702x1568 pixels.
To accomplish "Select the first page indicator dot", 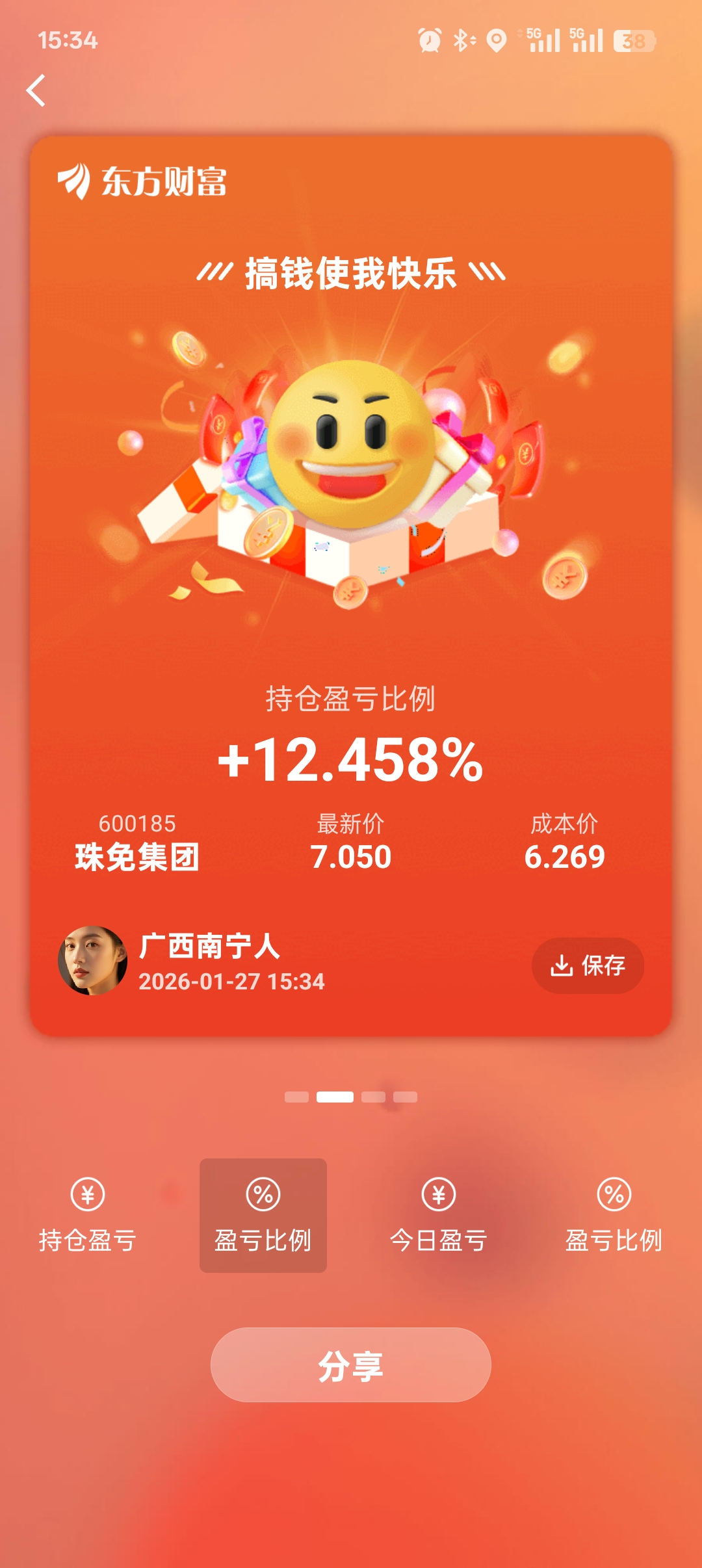I will (x=296, y=1097).
